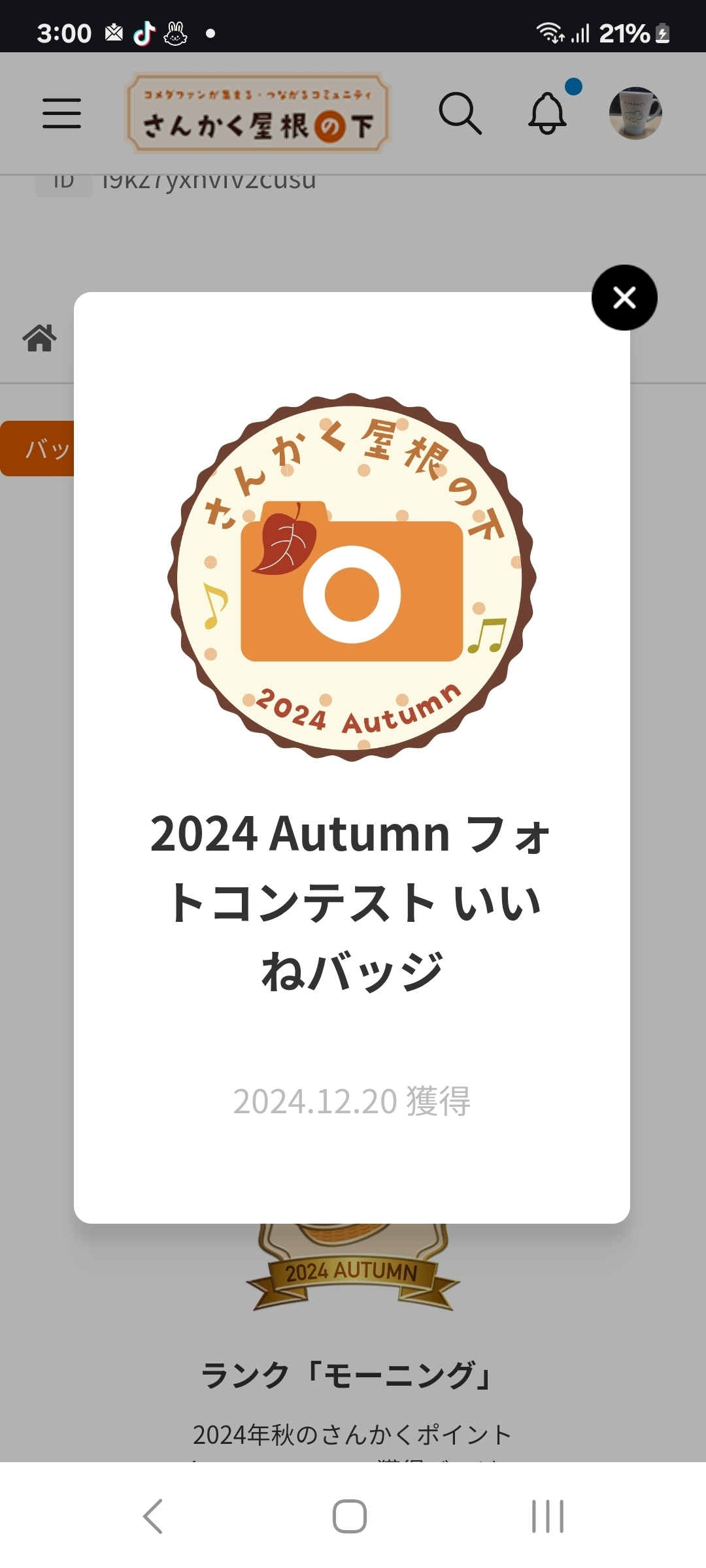Image resolution: width=706 pixels, height=1568 pixels.
Task: Close the badge popup dialog
Action: tap(624, 297)
